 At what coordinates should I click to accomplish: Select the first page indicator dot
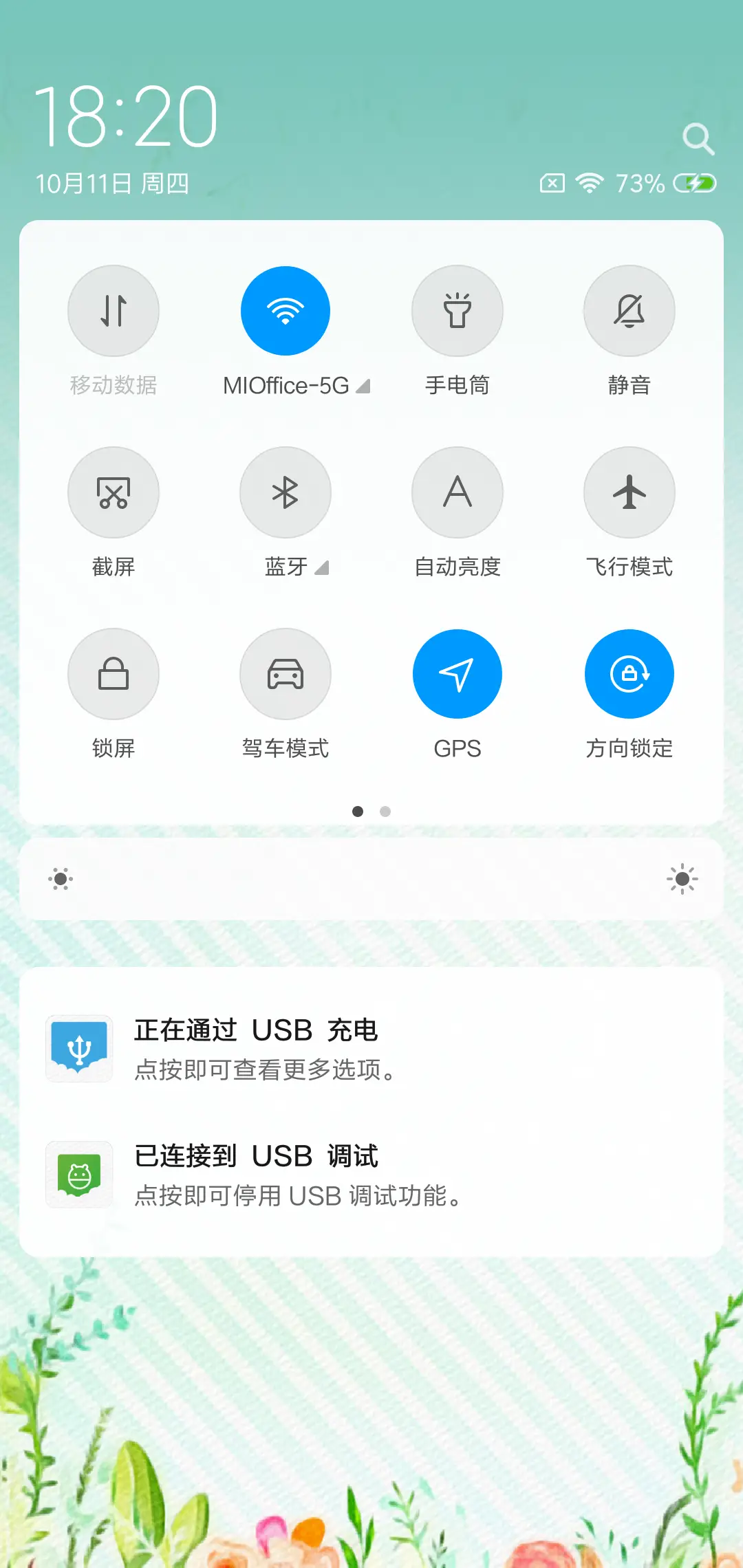358,812
